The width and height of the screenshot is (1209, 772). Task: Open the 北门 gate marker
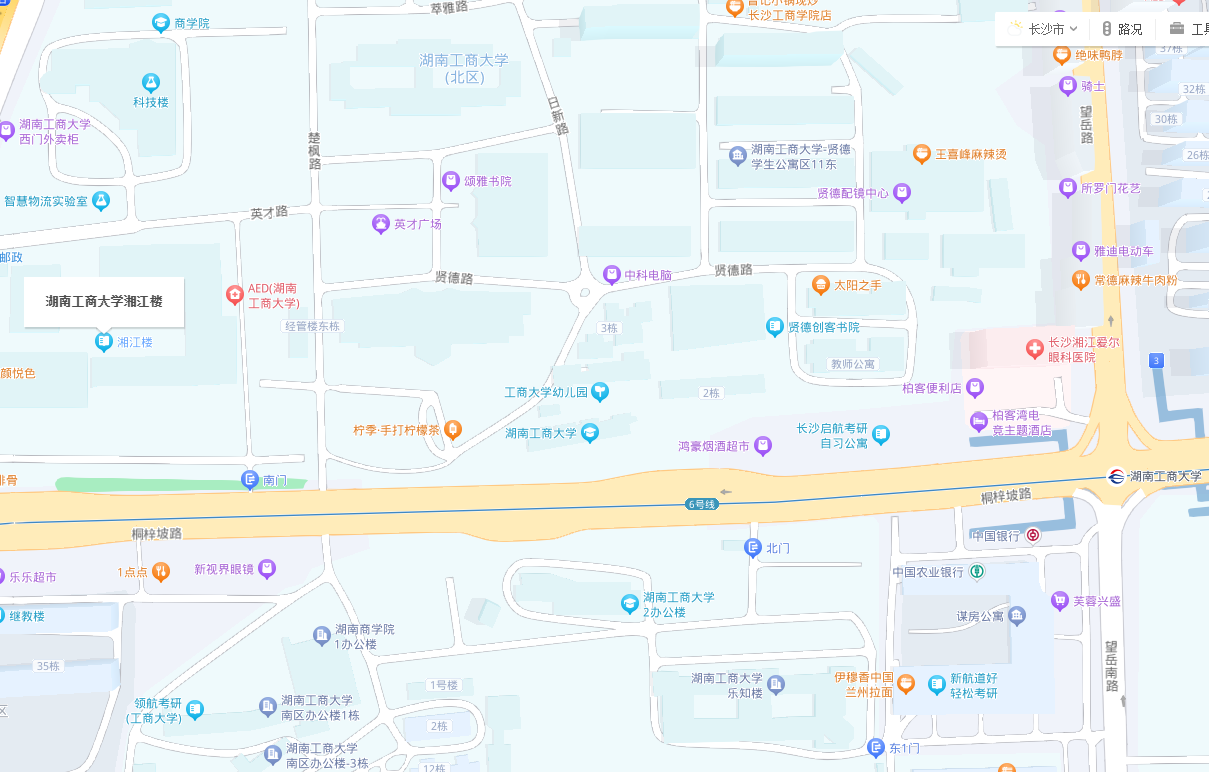coord(753,547)
